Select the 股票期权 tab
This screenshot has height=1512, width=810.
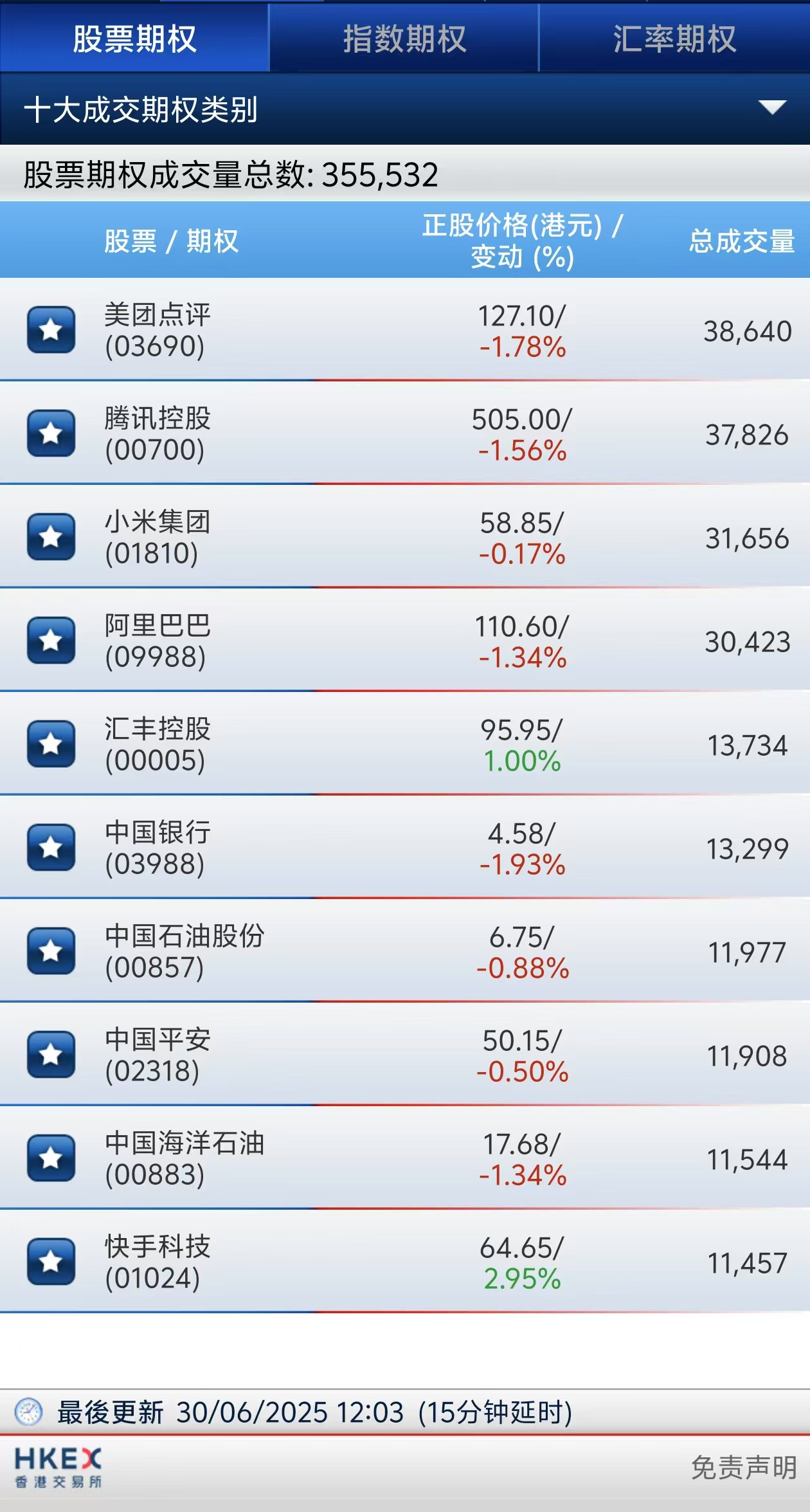[134, 39]
